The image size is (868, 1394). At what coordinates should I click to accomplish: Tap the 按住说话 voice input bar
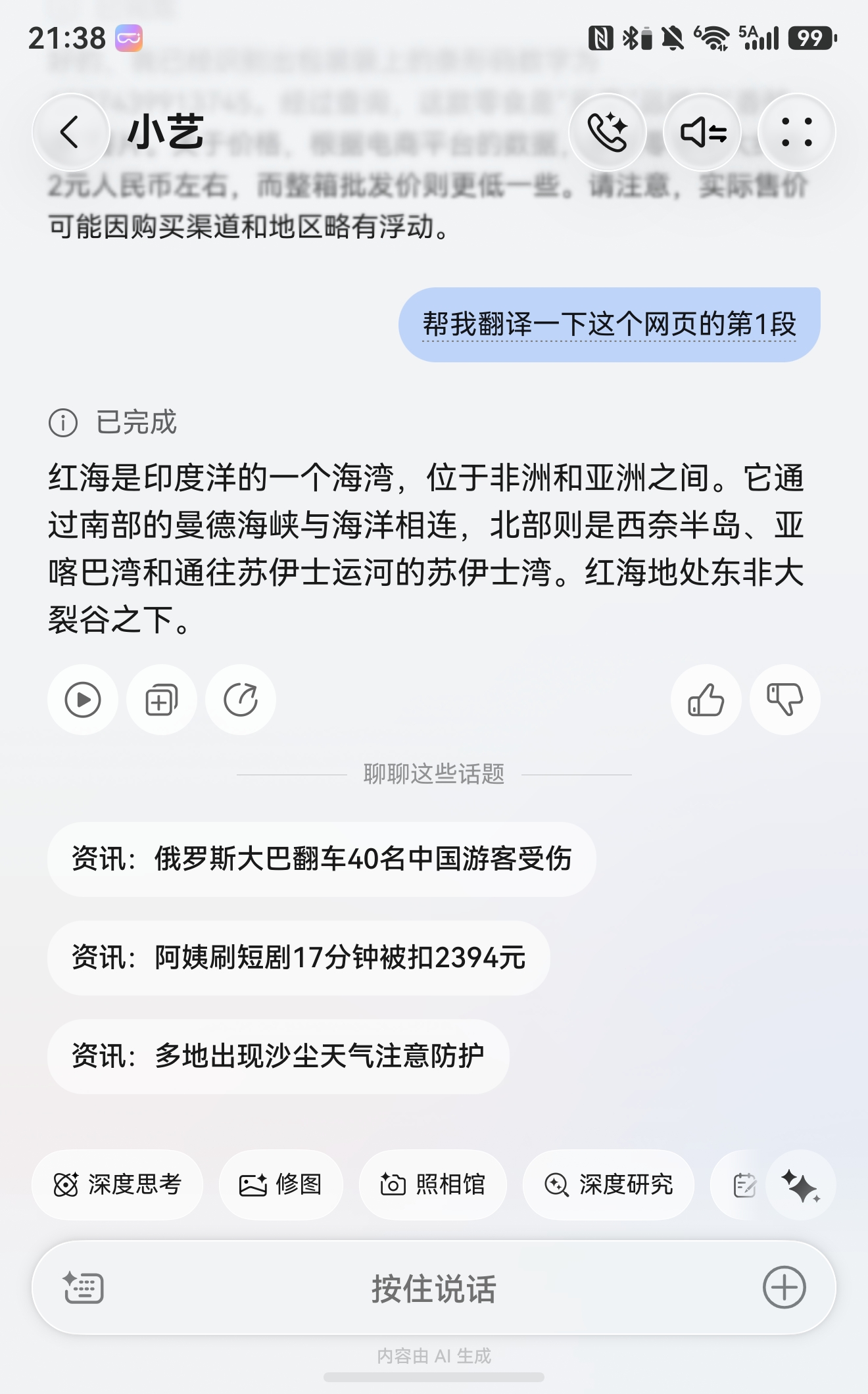point(434,1287)
